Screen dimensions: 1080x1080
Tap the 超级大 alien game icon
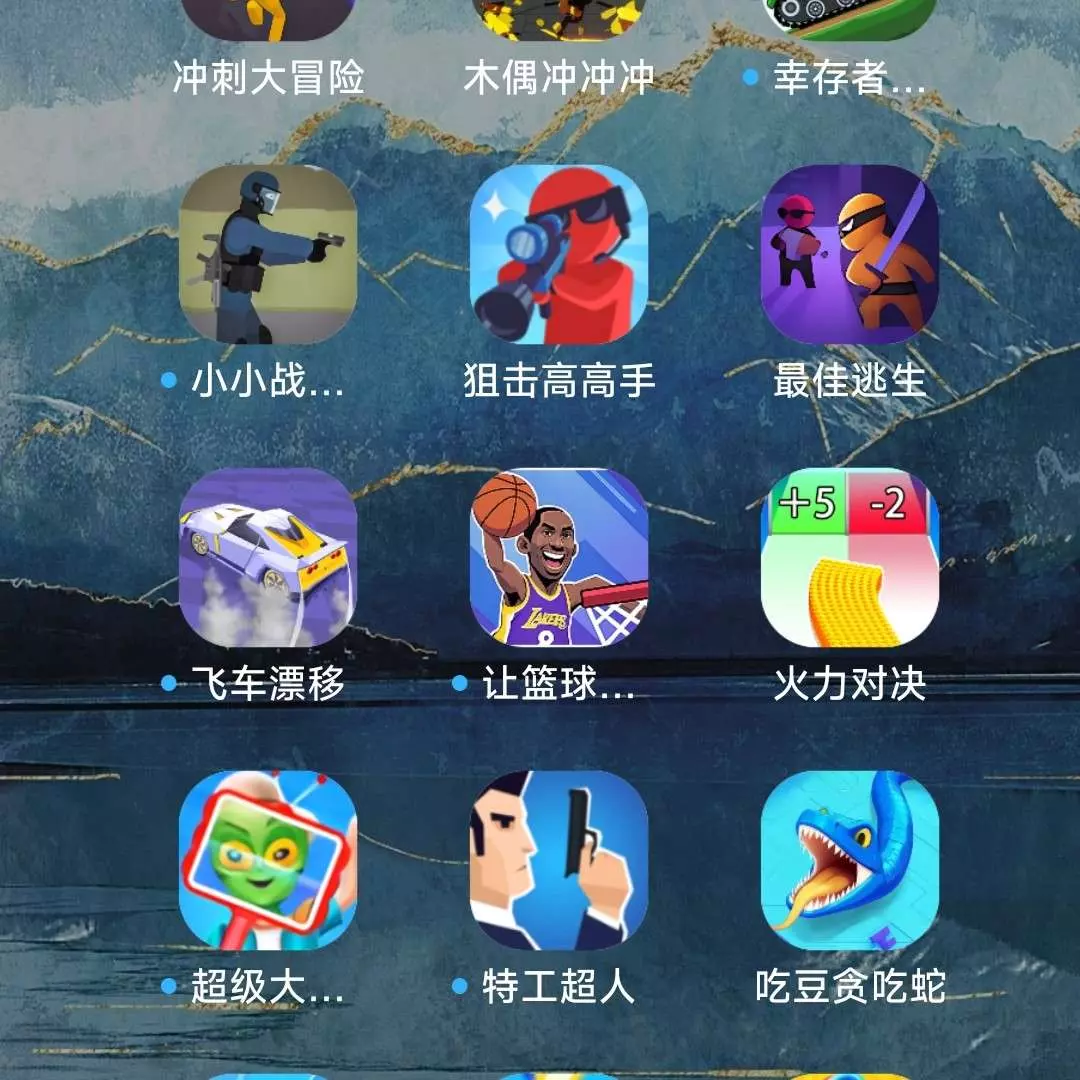point(267,860)
